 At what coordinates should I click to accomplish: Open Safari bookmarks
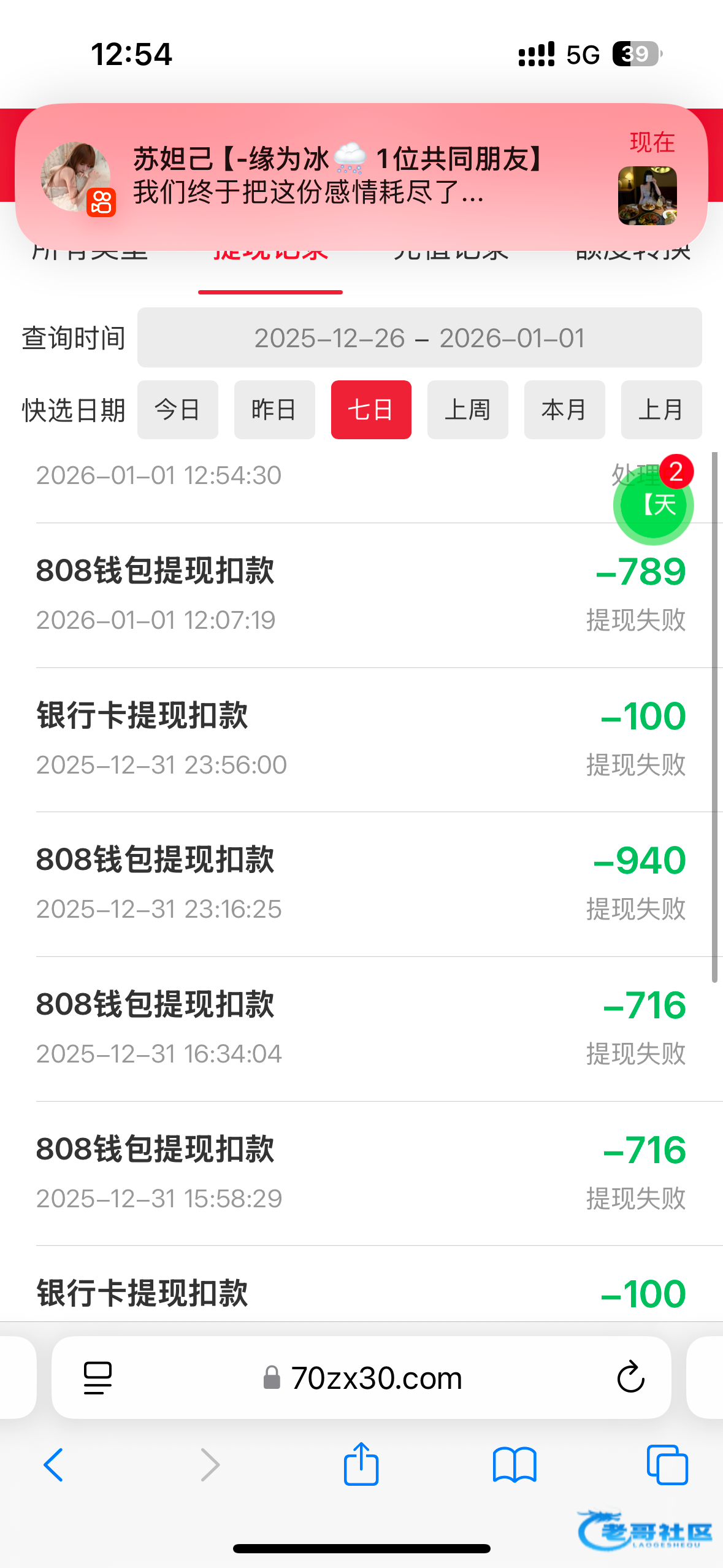[515, 1465]
